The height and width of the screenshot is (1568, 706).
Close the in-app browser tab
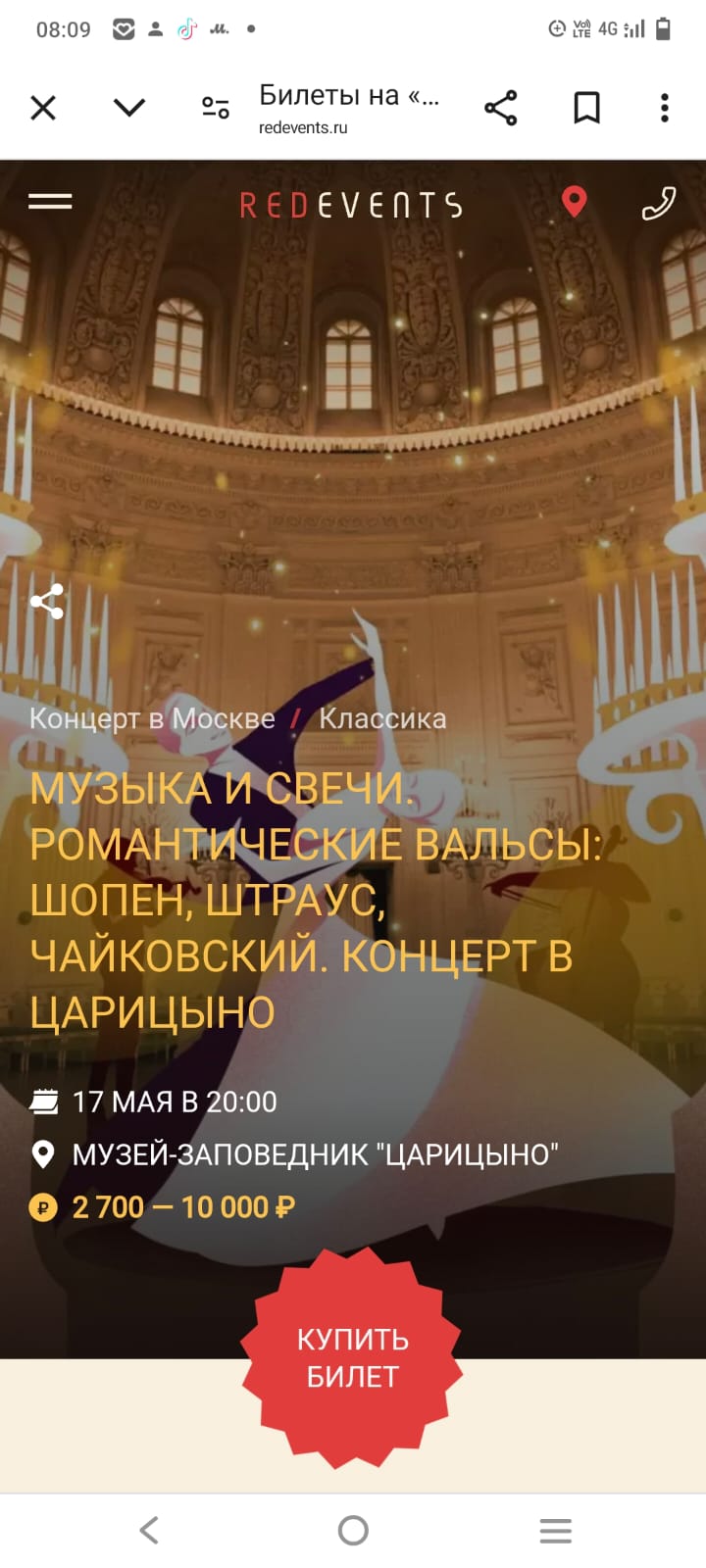[x=43, y=108]
